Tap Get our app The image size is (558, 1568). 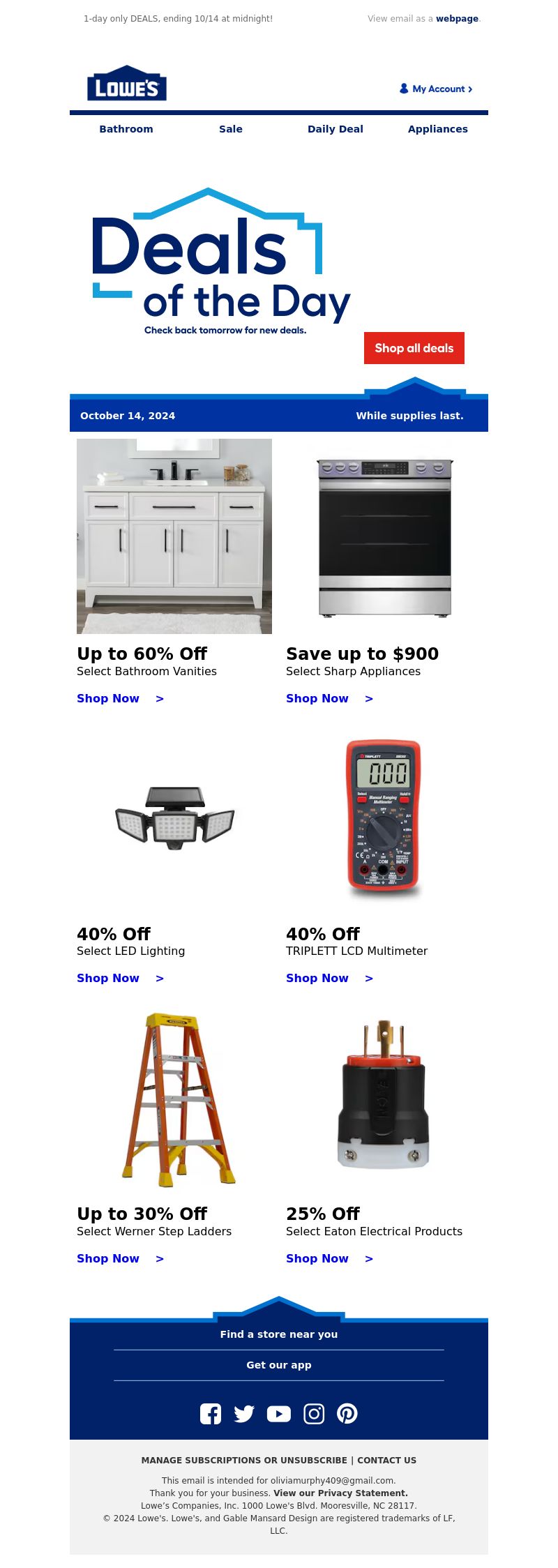click(x=279, y=1365)
